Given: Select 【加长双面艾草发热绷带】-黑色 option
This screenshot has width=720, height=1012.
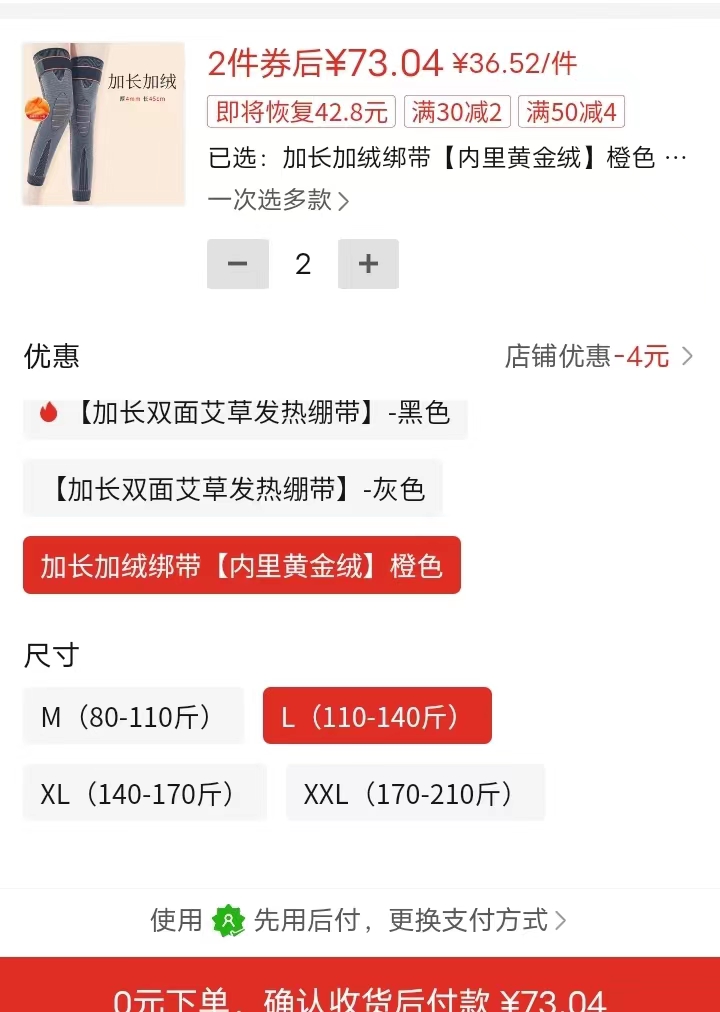Looking at the screenshot, I should click(x=245, y=414).
